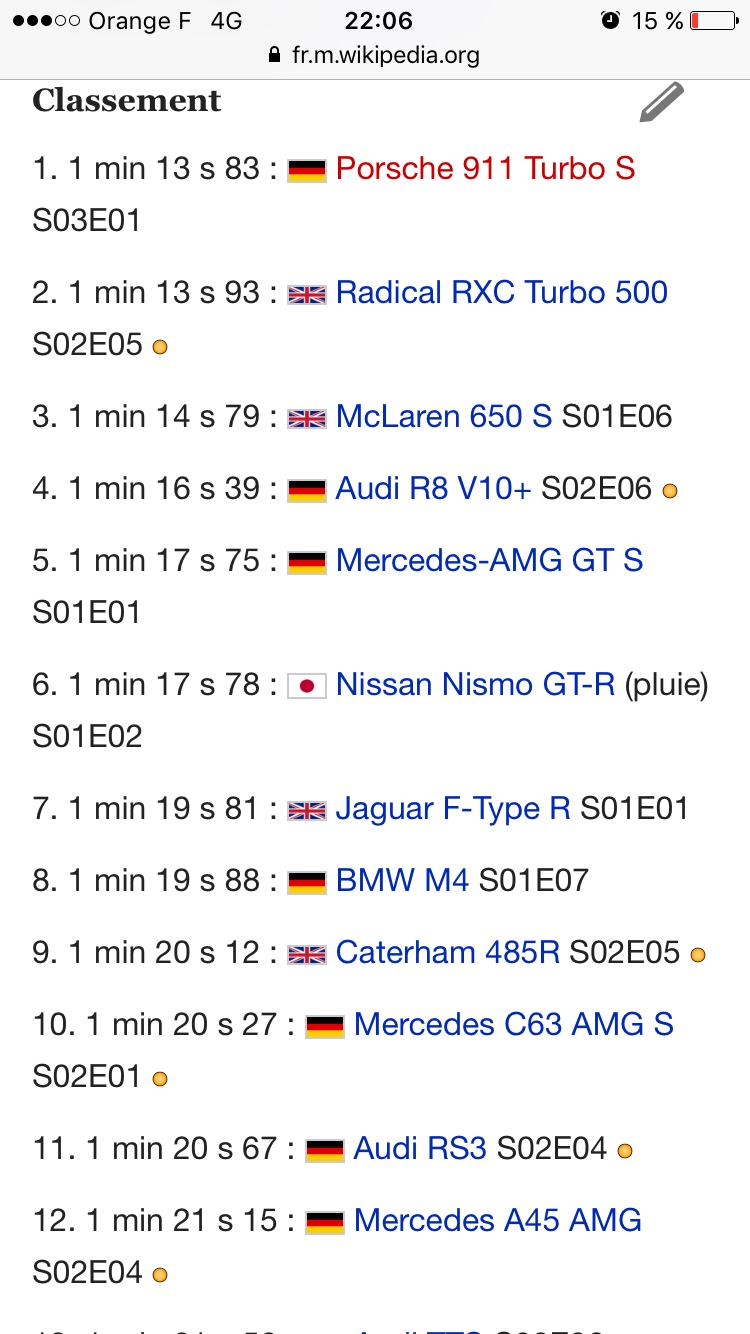Follow the McLaren 650 S link
Image resolution: width=750 pixels, height=1334 pixels.
[x=443, y=416]
